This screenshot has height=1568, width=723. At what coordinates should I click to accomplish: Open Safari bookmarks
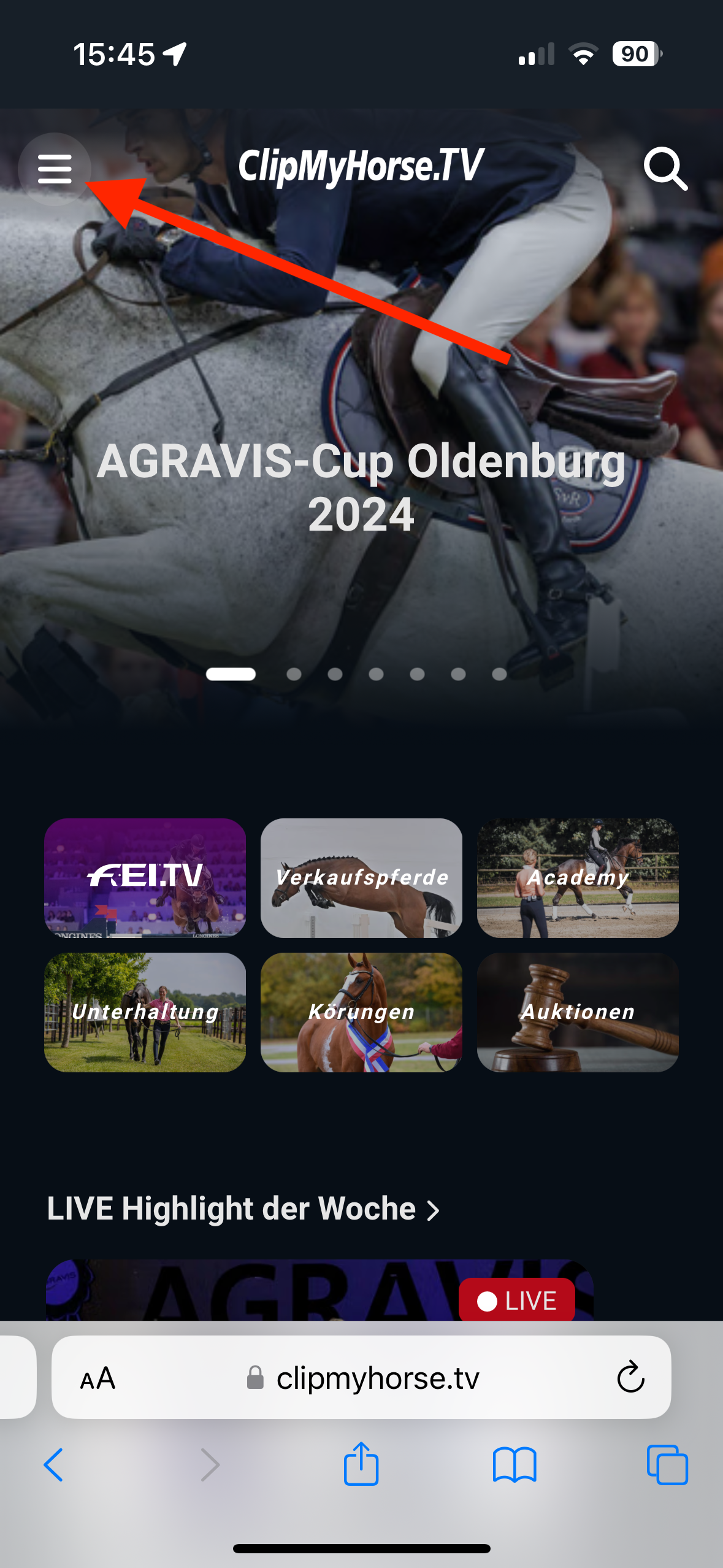[515, 1465]
